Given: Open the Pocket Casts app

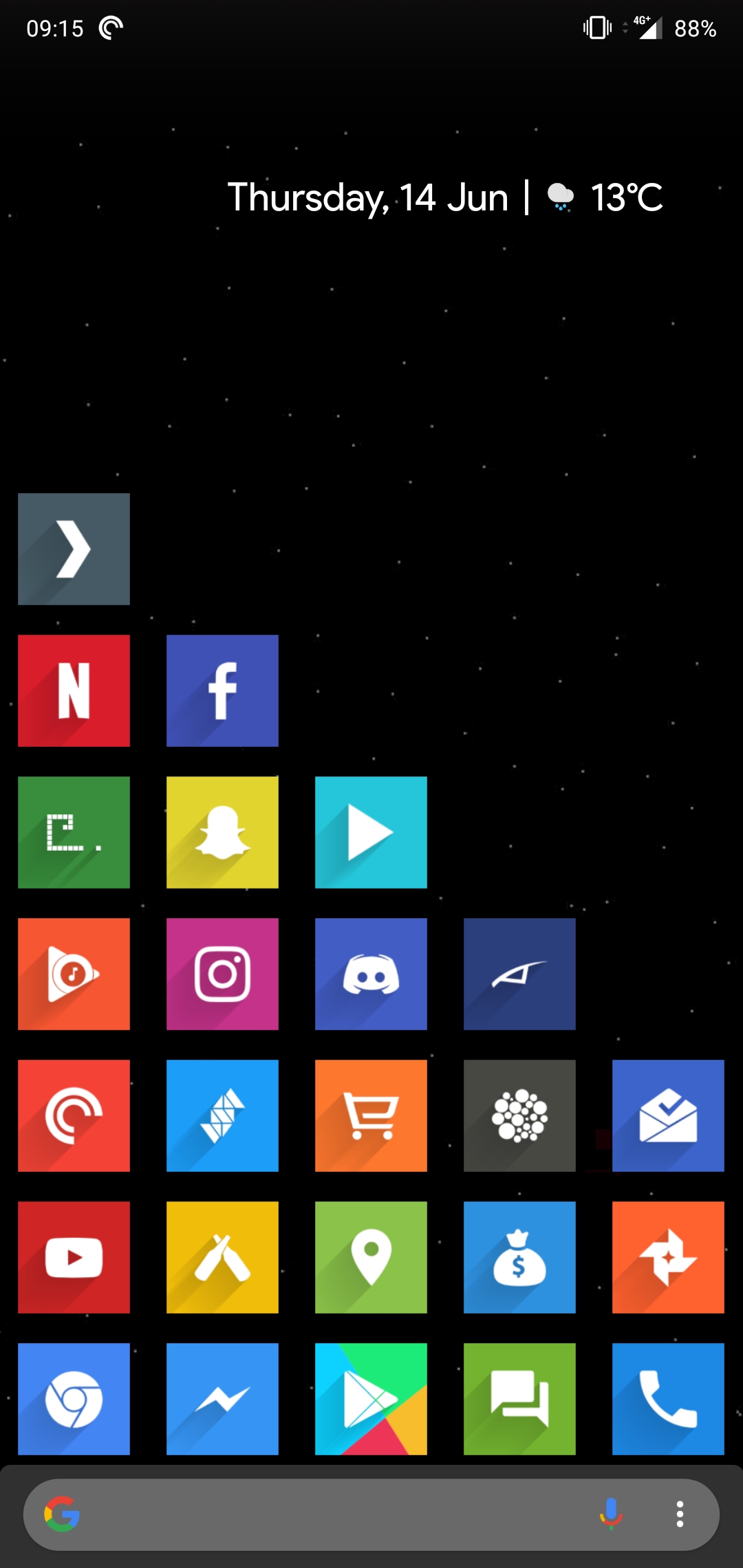Looking at the screenshot, I should click(74, 1115).
